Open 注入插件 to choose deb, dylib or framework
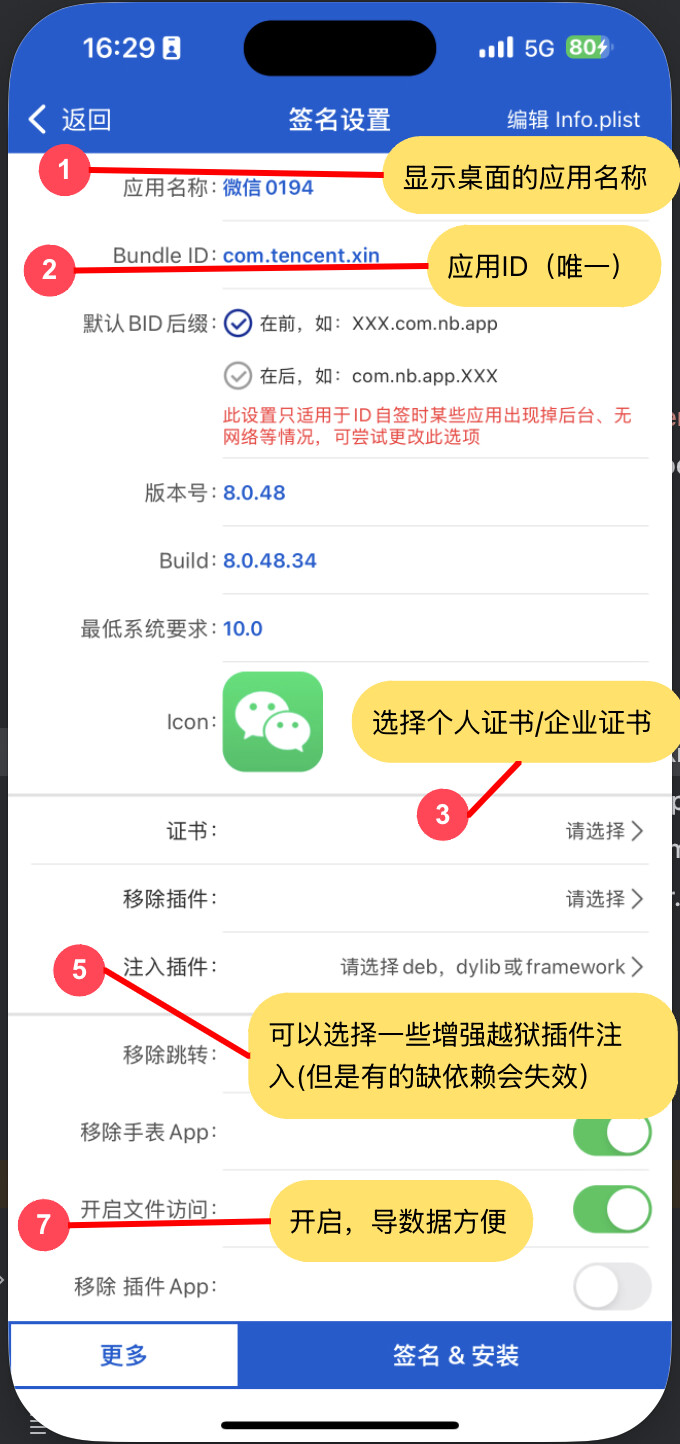This screenshot has height=1444, width=680. (340, 967)
